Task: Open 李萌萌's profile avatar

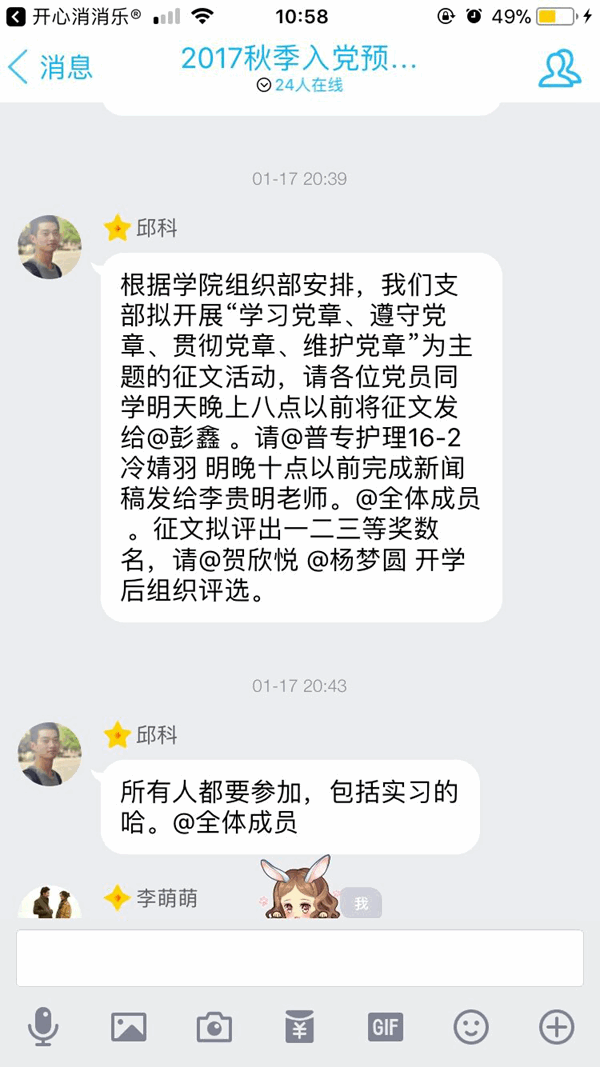Action: 50,903
